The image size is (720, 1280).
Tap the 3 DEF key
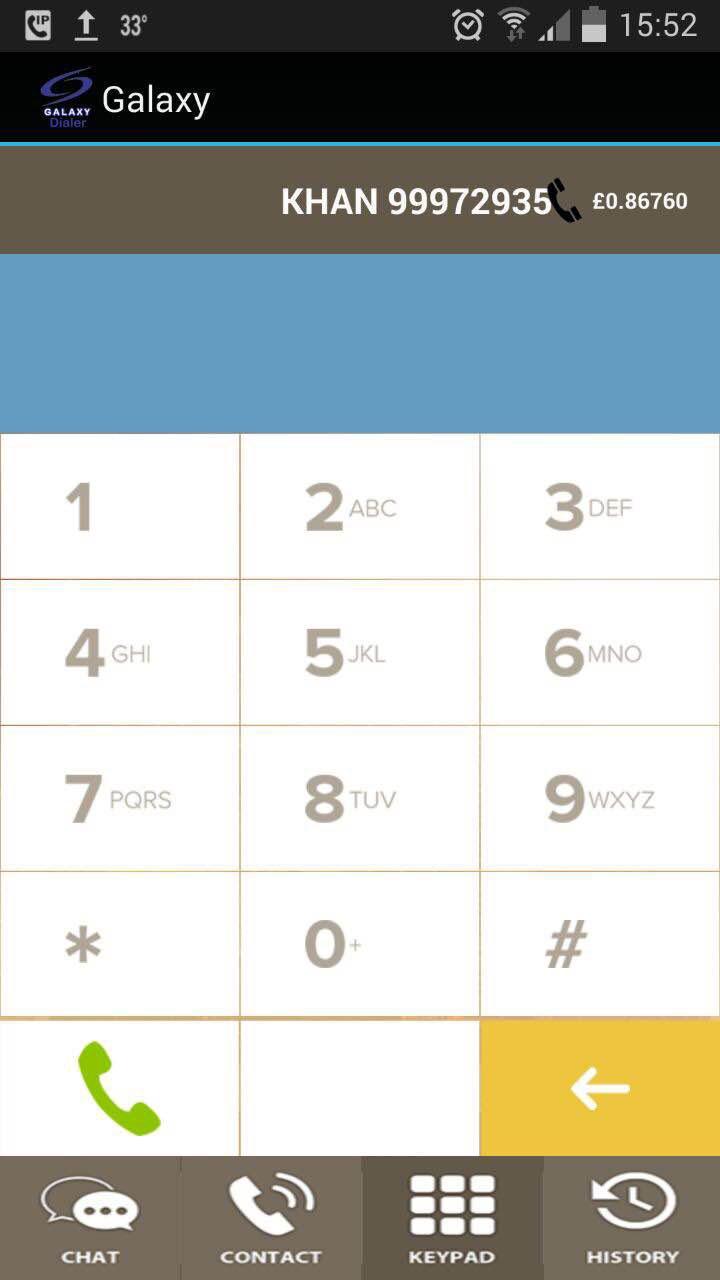[600, 507]
